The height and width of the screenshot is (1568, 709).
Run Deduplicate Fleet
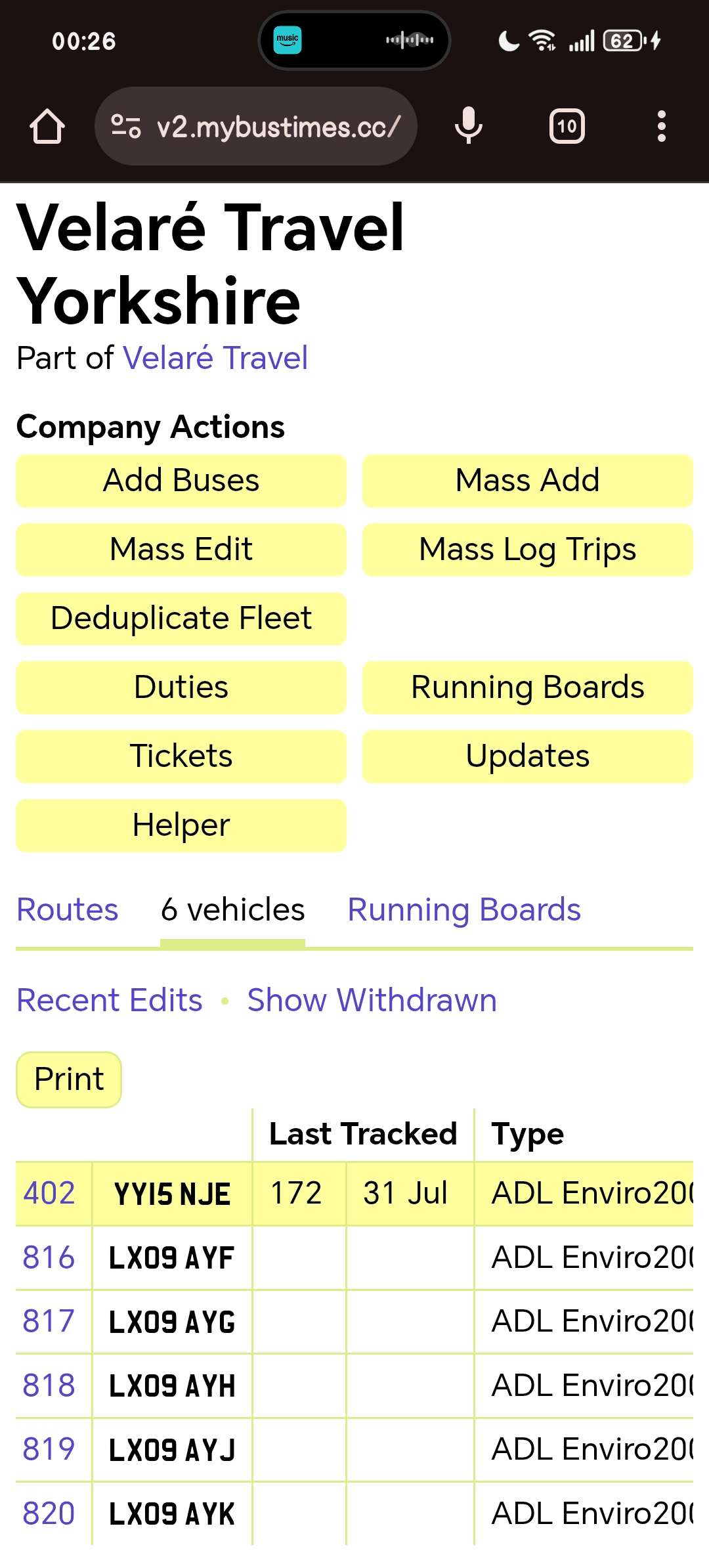click(x=181, y=618)
